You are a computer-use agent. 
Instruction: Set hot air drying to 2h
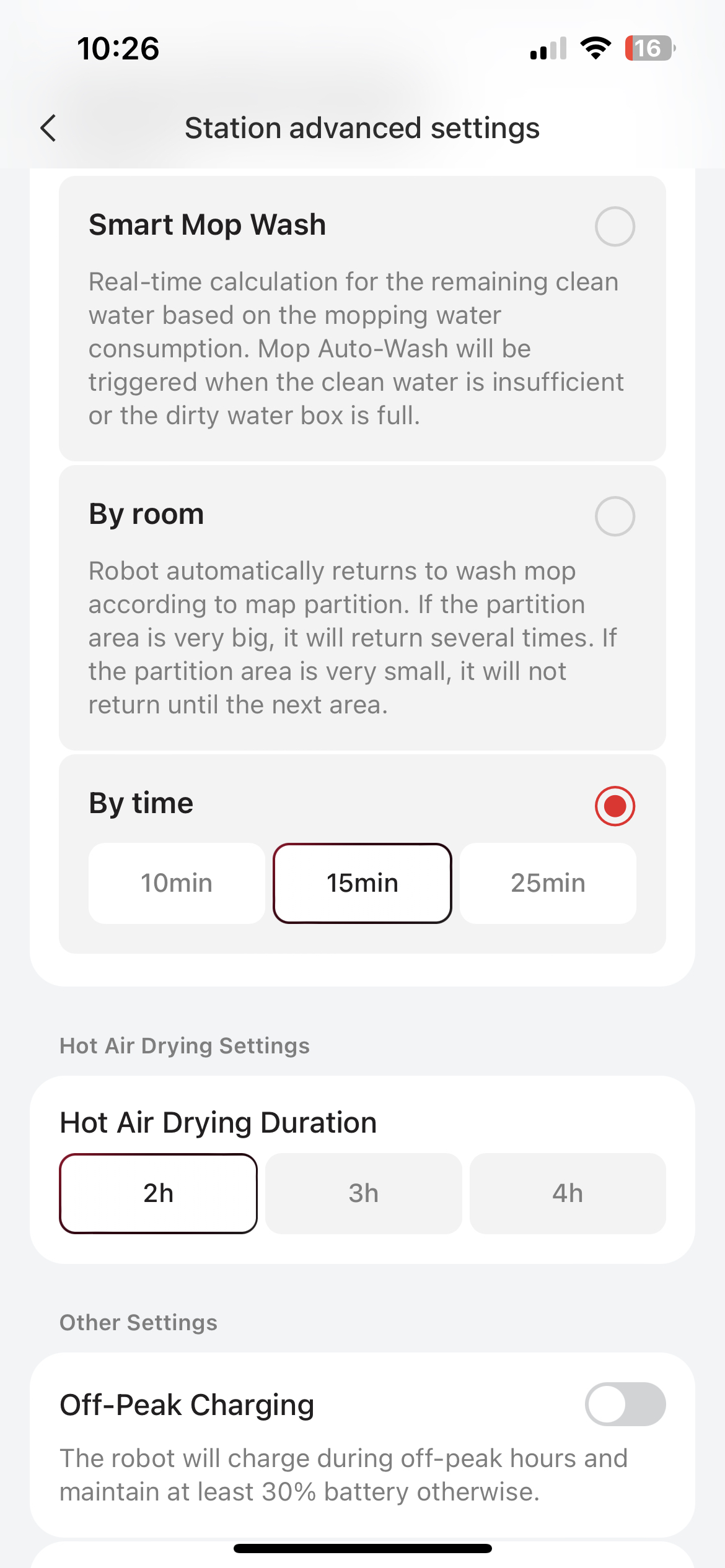[159, 1193]
